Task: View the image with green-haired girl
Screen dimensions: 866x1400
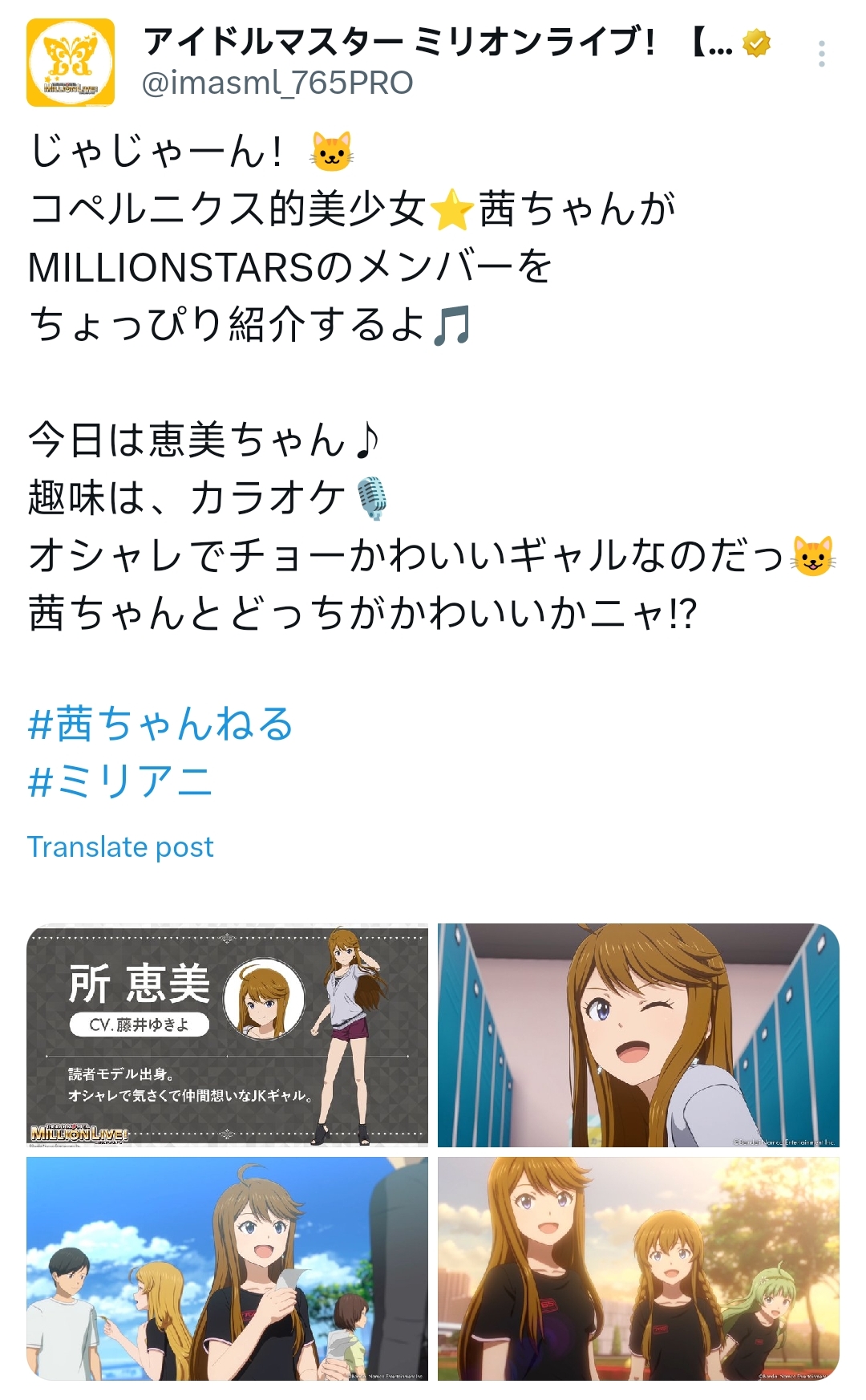Action: click(x=638, y=1268)
